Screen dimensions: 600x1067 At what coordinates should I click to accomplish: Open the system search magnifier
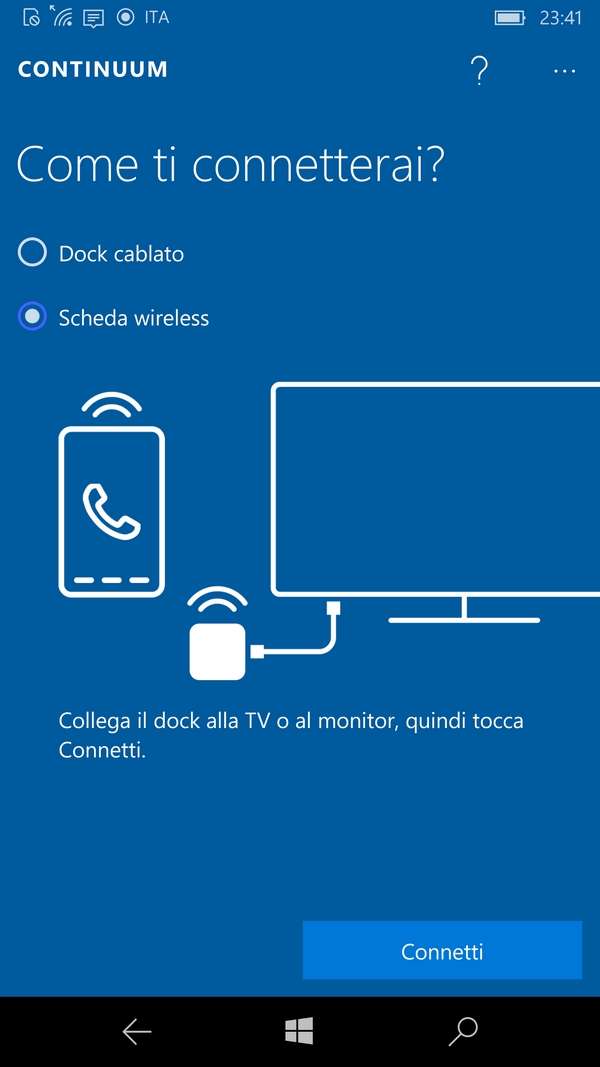pos(463,1032)
